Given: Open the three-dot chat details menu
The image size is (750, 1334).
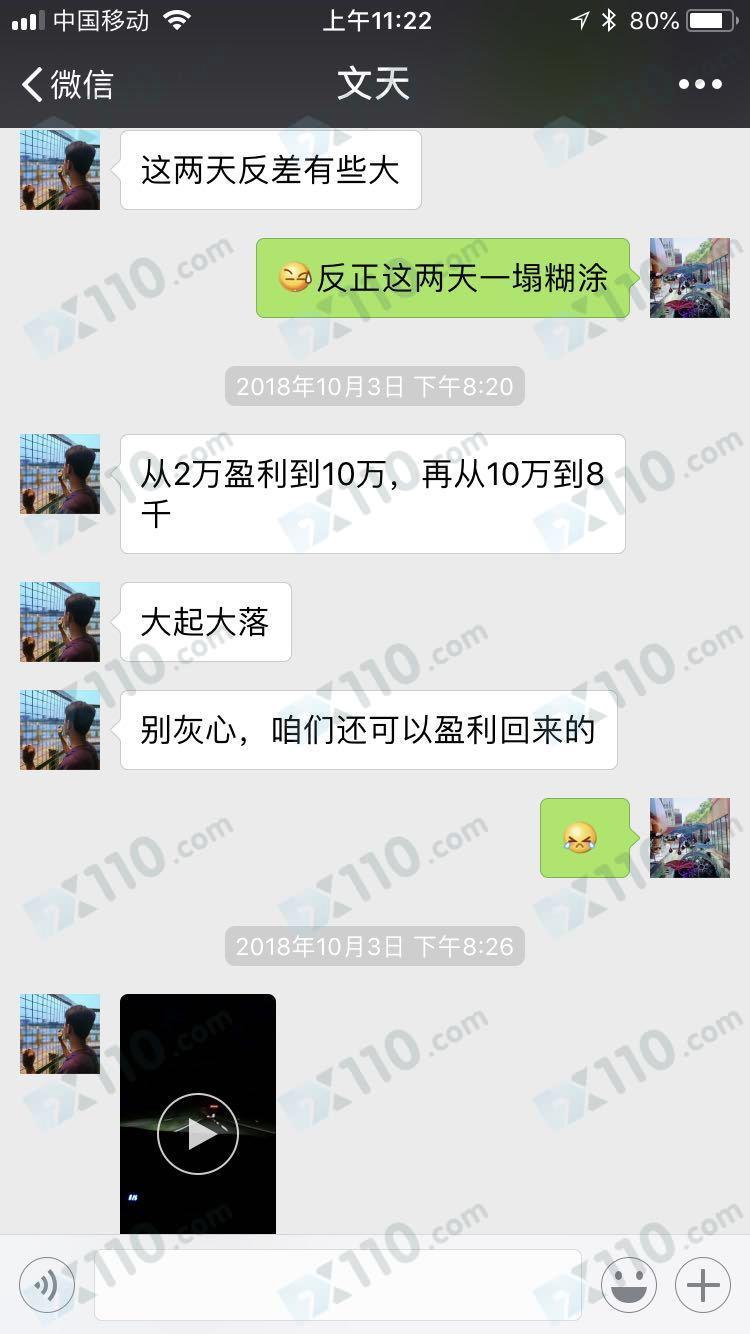Looking at the screenshot, I should [x=699, y=85].
